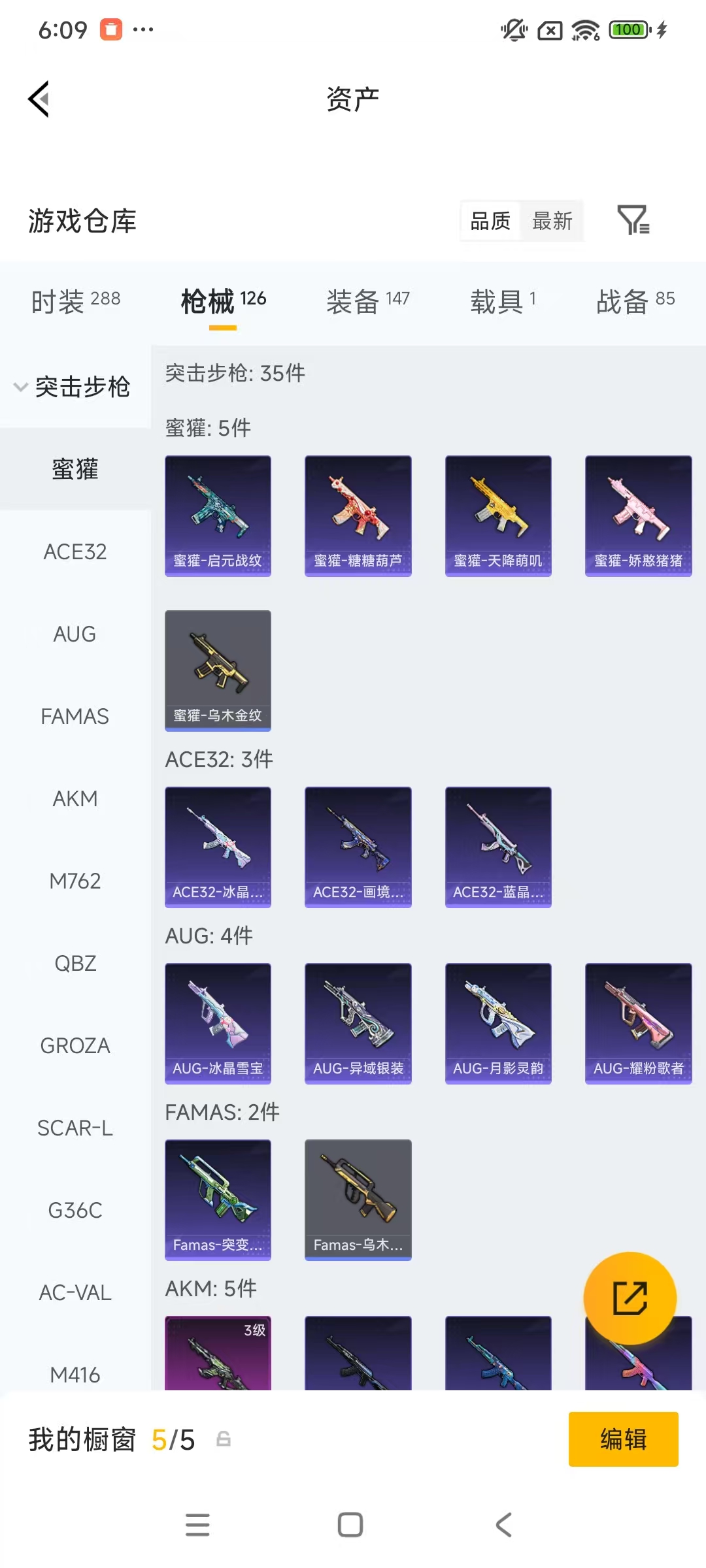706x1568 pixels.
Task: Select GROZA in the side list
Action: pos(75,1045)
